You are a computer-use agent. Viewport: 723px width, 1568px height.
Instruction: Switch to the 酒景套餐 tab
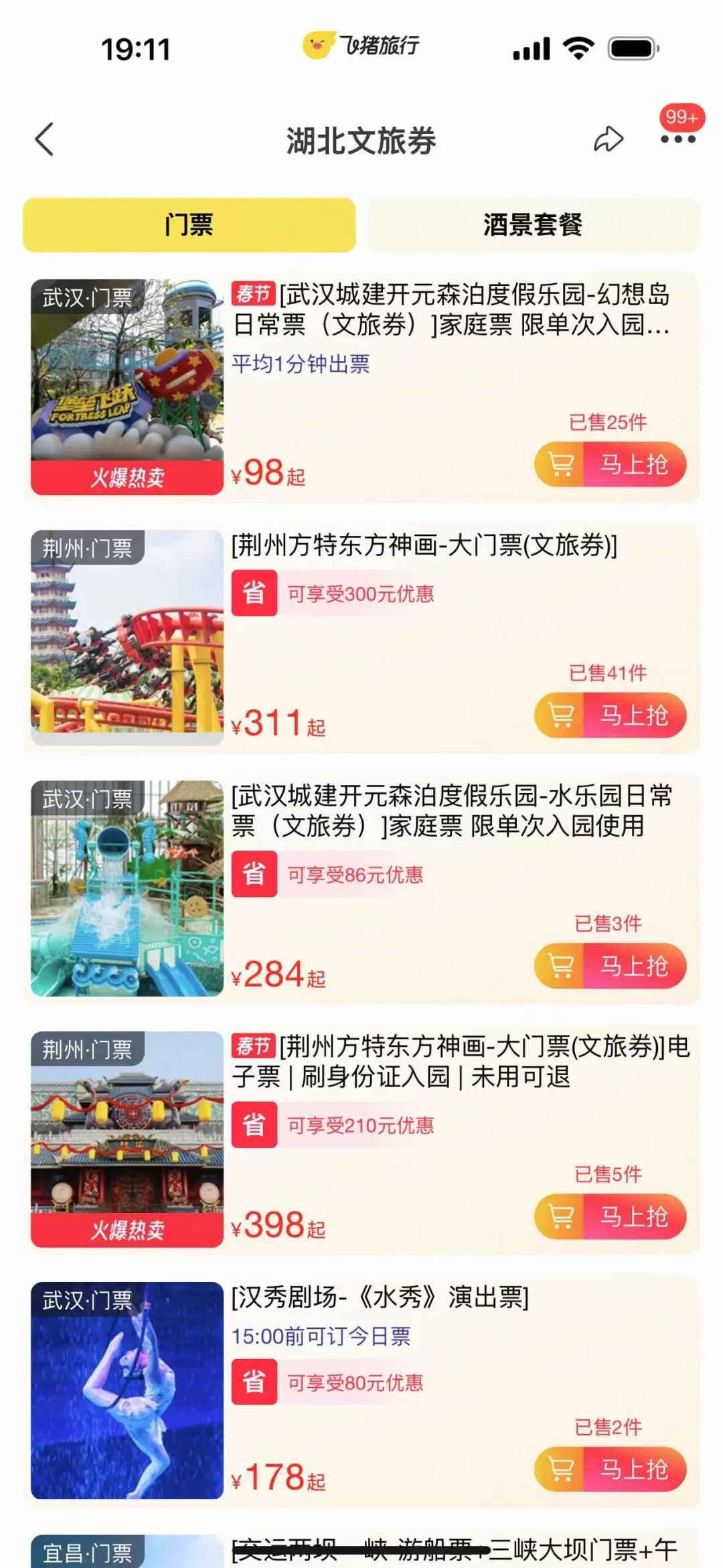tap(532, 225)
